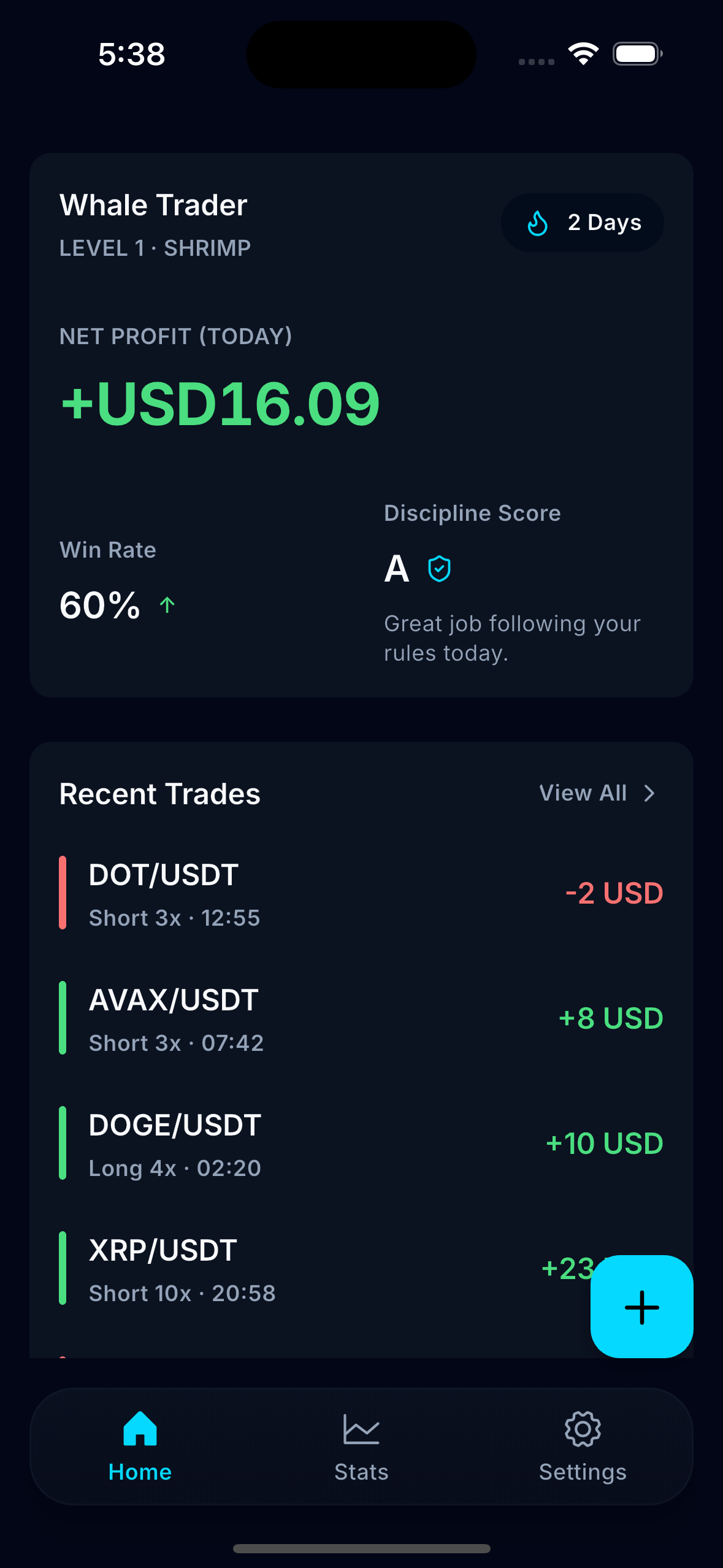Tap the green profit indicator bar on DOGE/USDT
Image resolution: width=723 pixels, height=1568 pixels.
coord(63,1143)
